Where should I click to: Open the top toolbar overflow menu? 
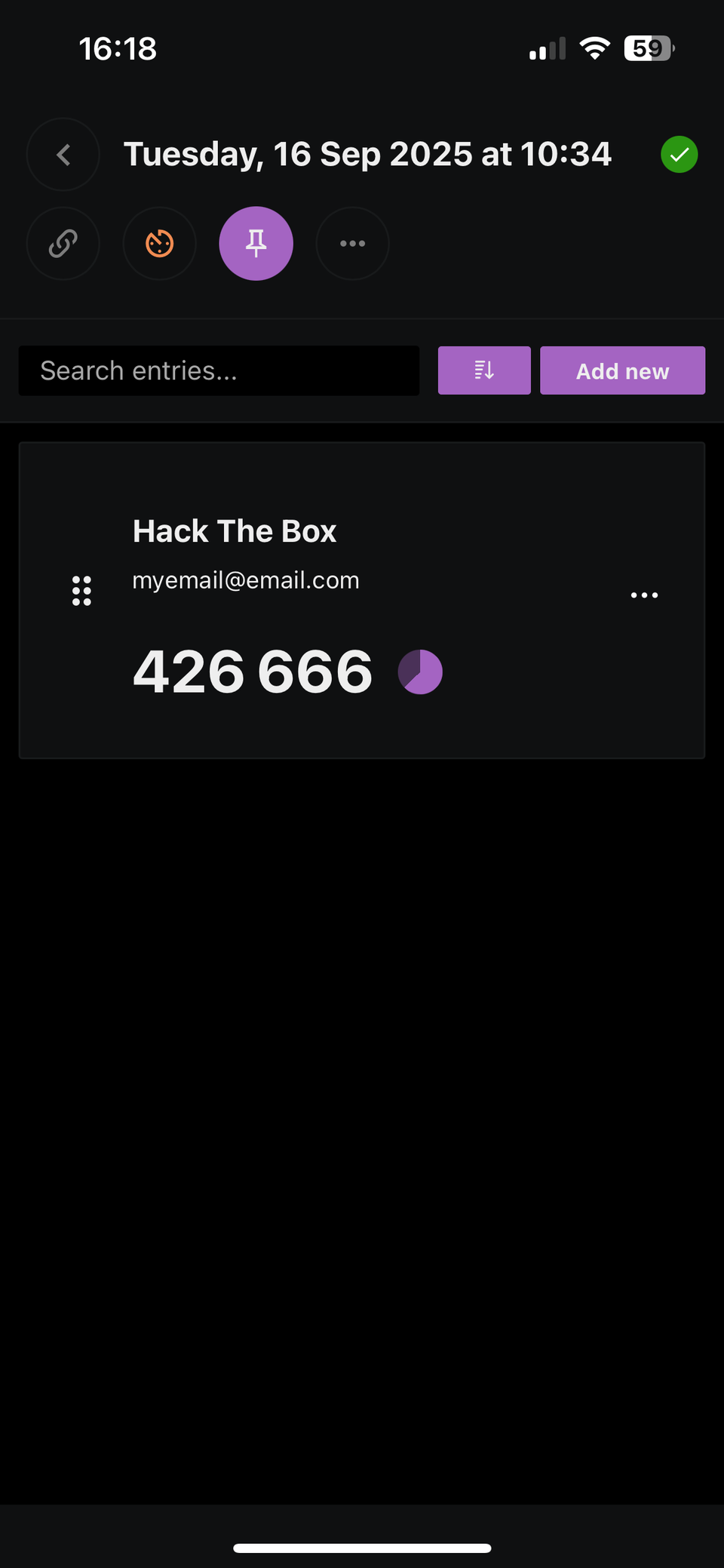(x=353, y=244)
